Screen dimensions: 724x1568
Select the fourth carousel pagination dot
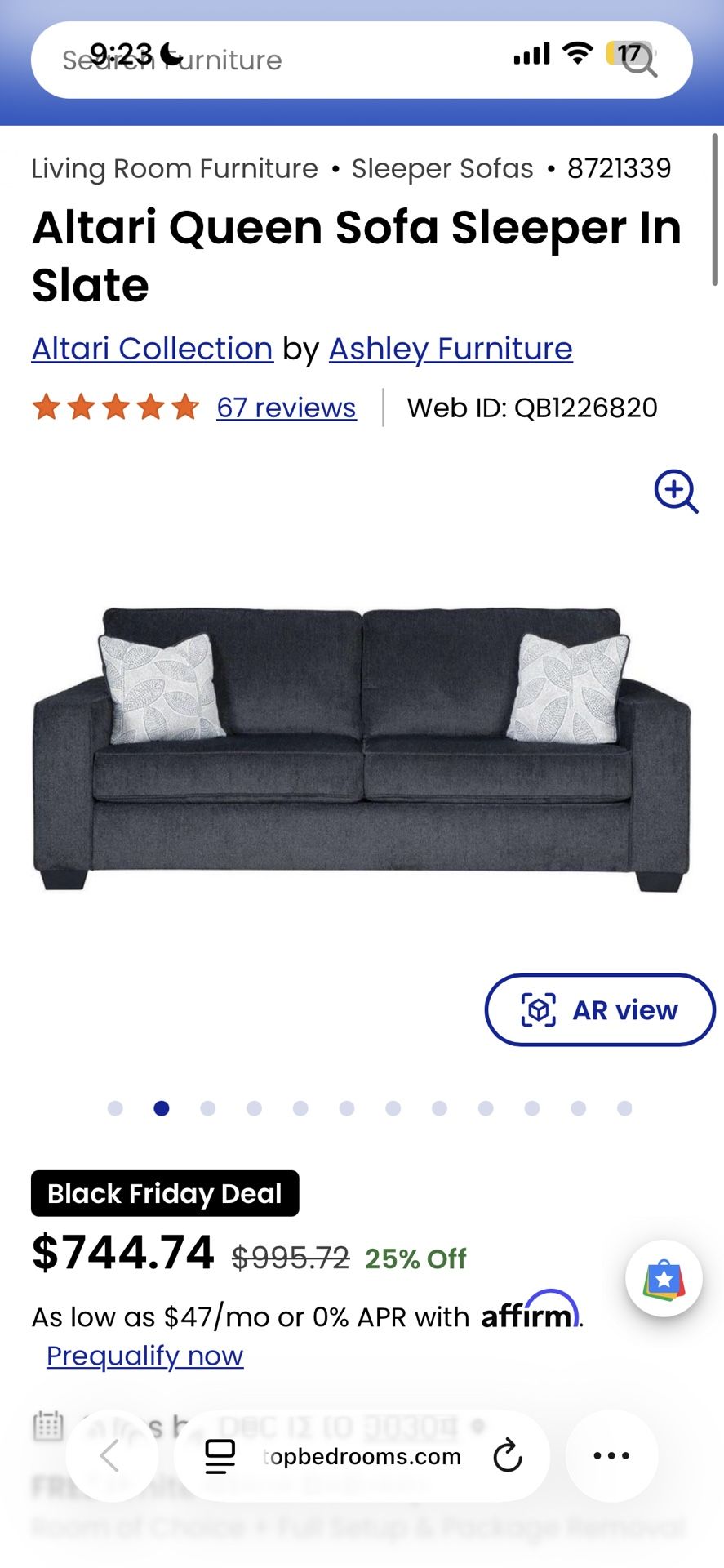tap(255, 1107)
